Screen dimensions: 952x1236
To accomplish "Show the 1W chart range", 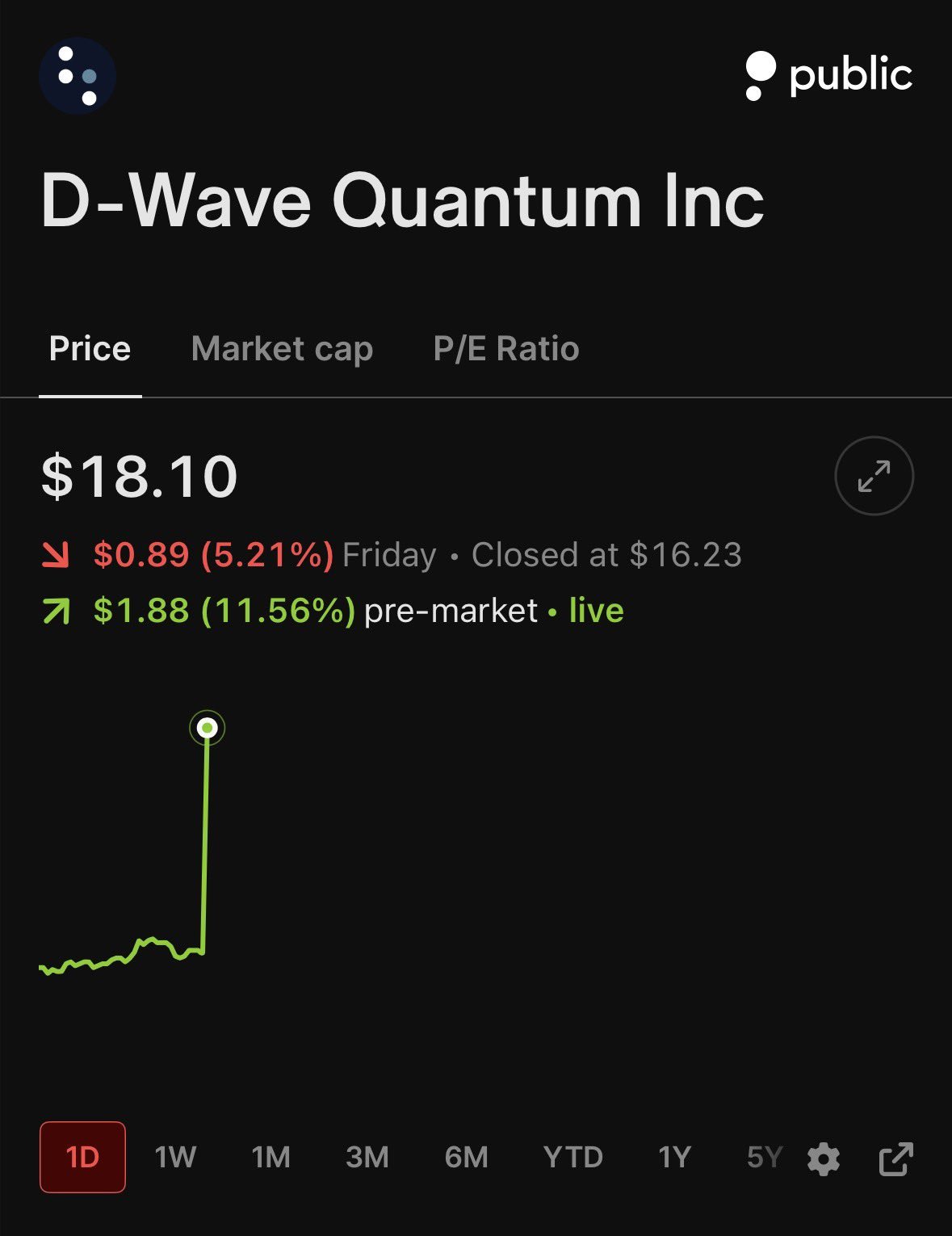I will 175,1157.
